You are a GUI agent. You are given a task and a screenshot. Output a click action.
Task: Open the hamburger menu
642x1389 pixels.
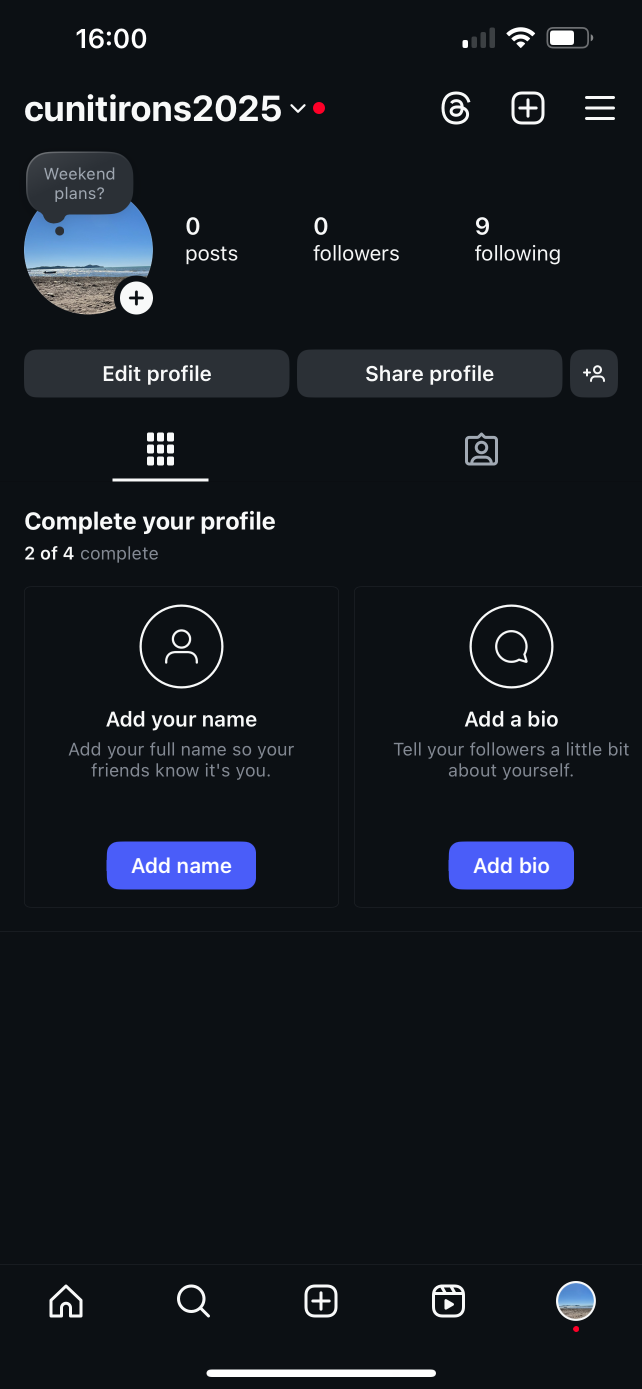click(x=600, y=108)
